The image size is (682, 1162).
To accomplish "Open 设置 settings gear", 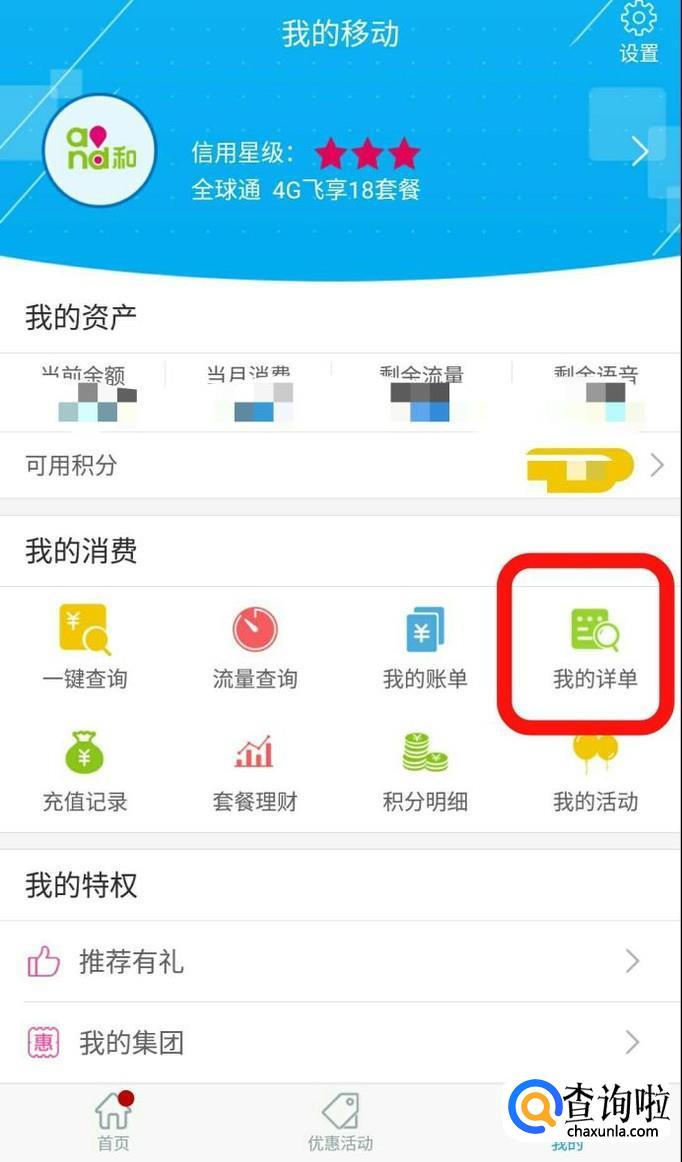I will tap(638, 31).
